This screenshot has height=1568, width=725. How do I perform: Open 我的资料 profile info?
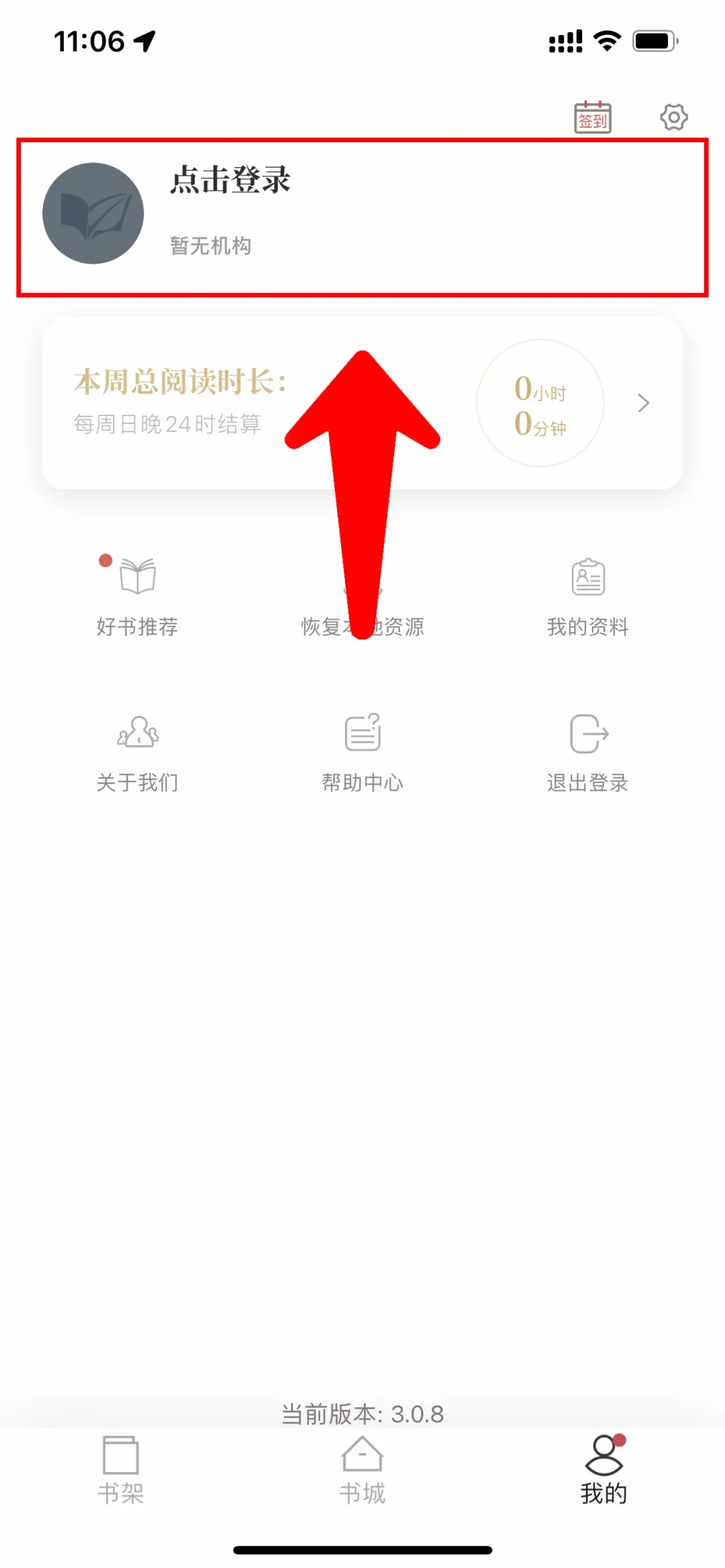(x=588, y=595)
